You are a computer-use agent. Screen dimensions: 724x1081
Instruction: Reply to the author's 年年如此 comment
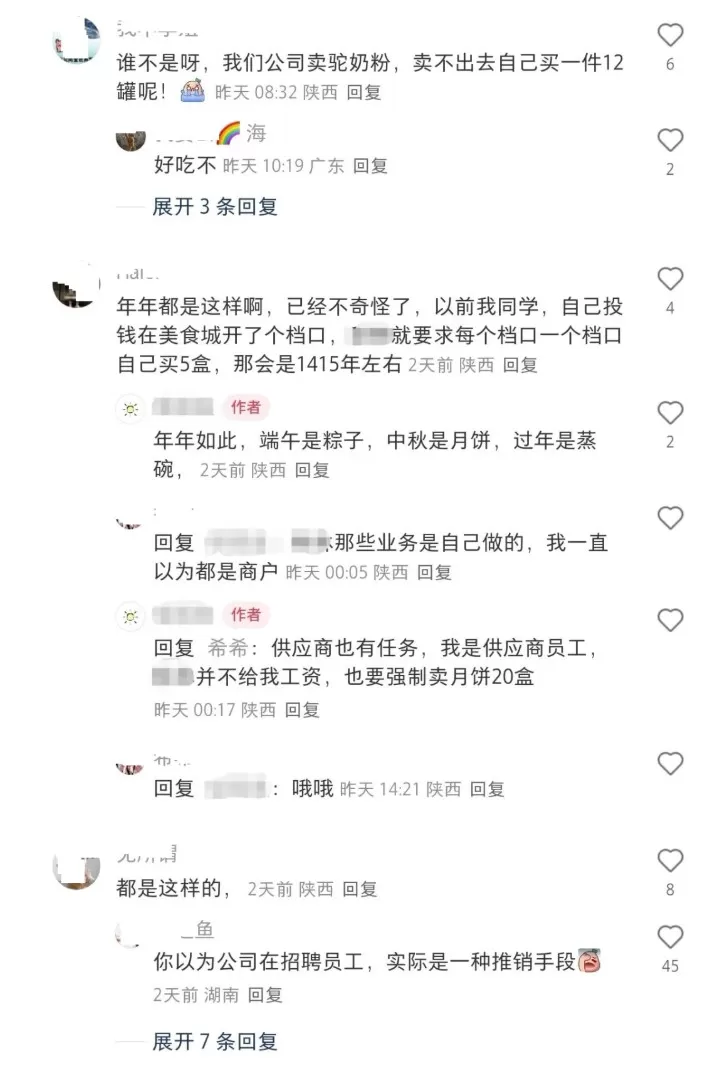pyautogui.click(x=312, y=470)
